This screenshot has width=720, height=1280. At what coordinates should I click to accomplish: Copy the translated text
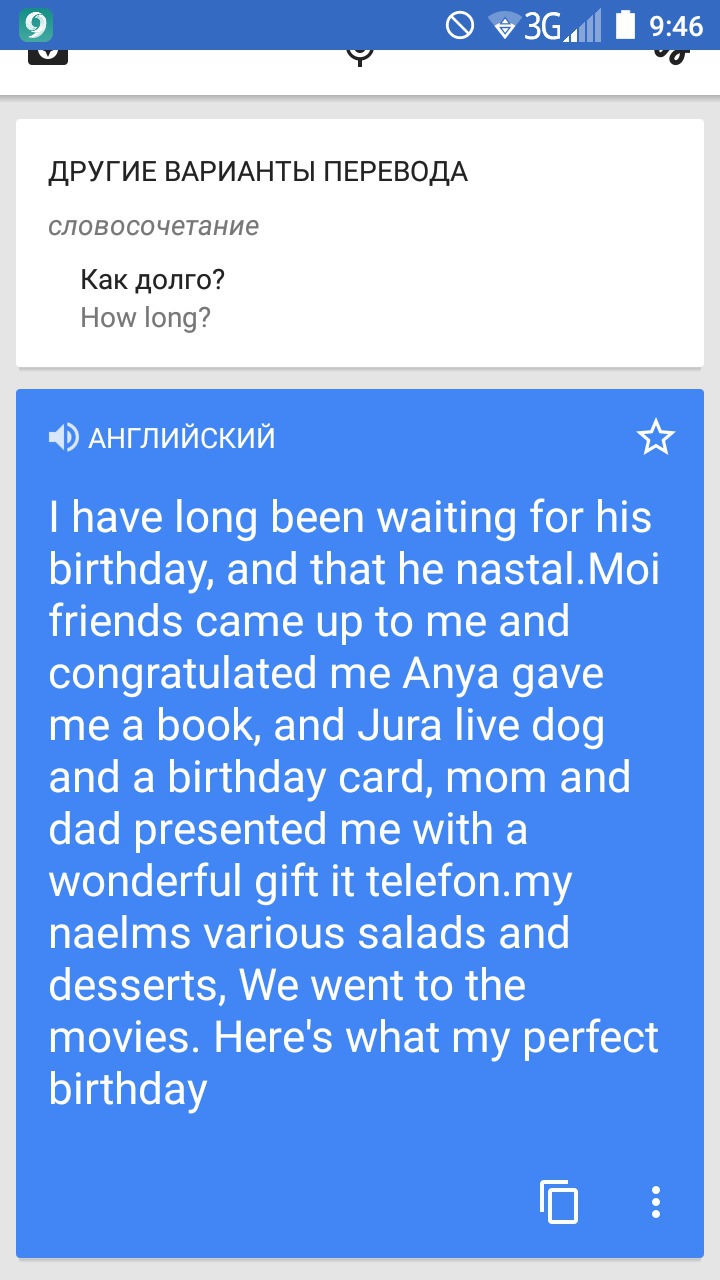click(x=559, y=1201)
